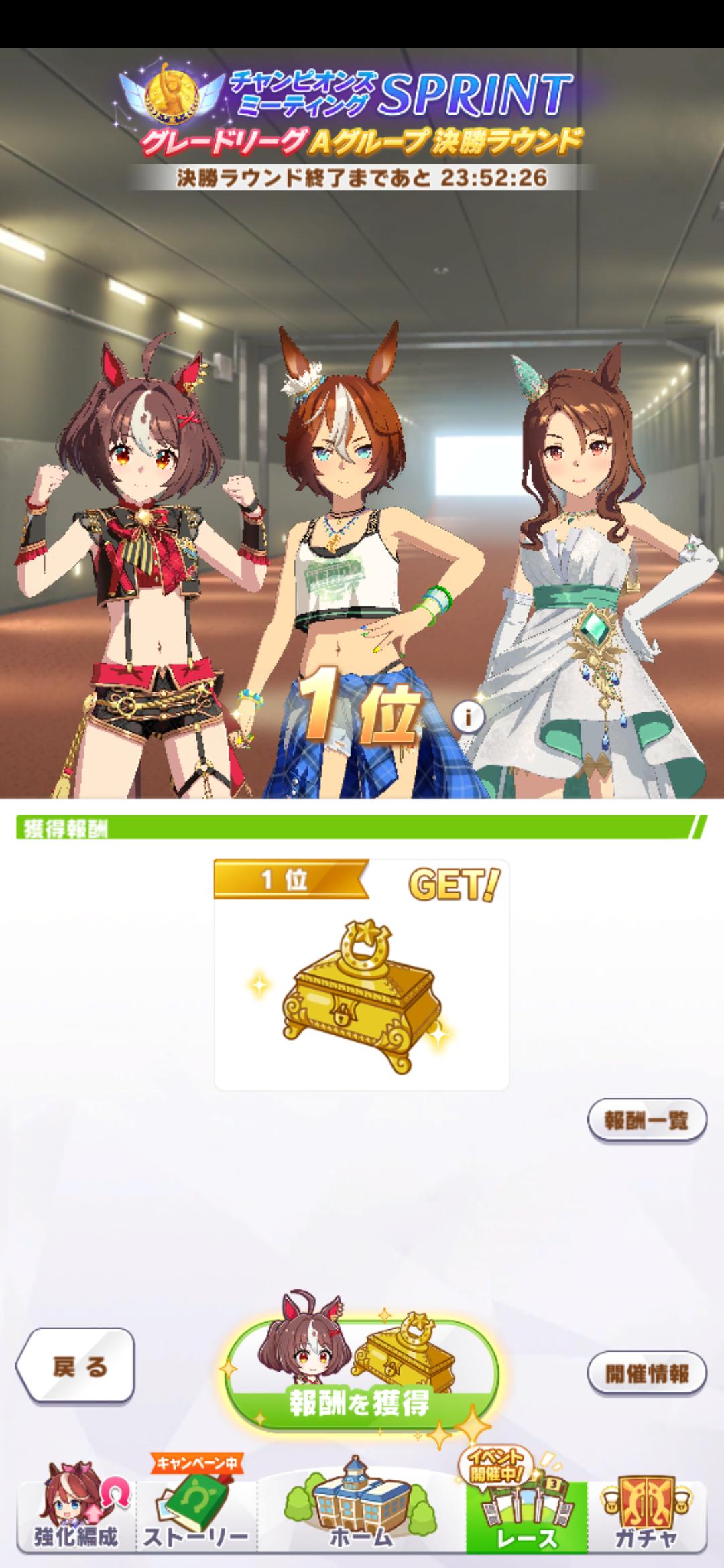Go back with the 戻る button

click(x=76, y=1367)
